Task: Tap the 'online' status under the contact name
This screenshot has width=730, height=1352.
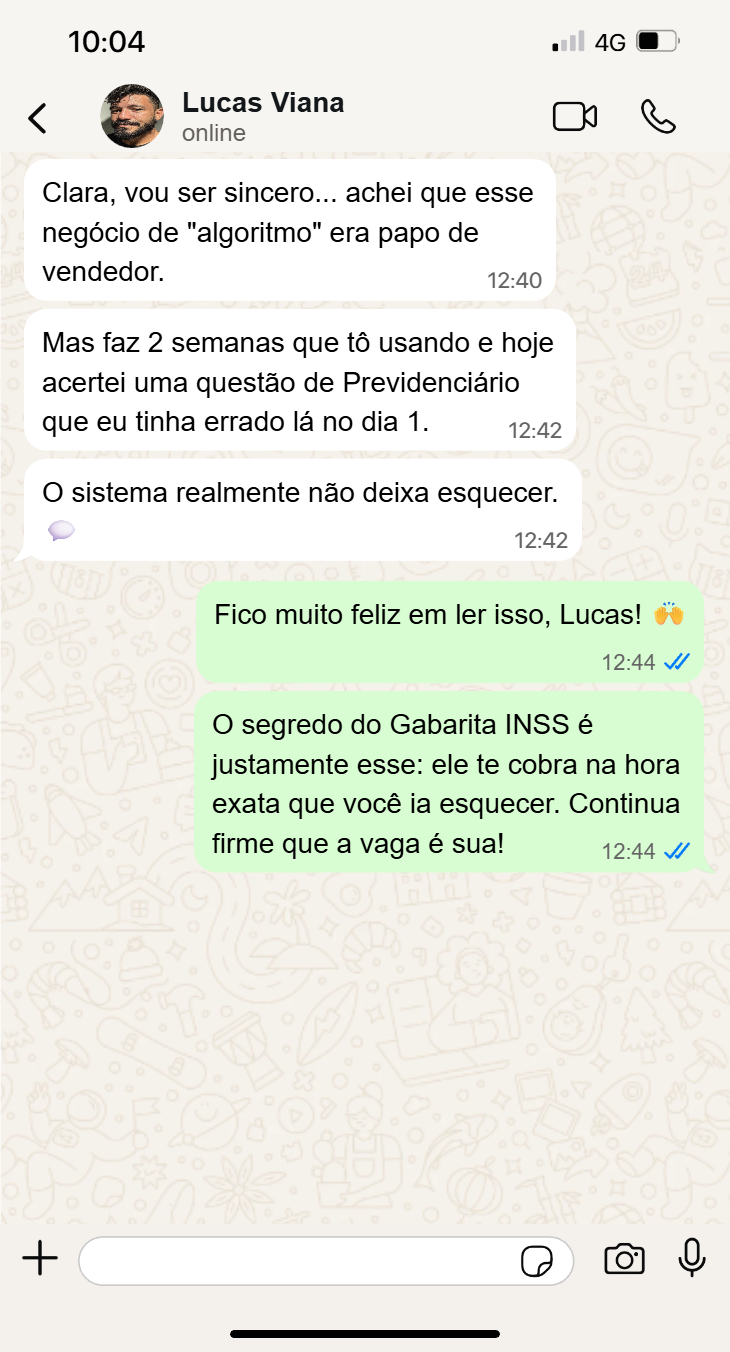Action: point(214,132)
